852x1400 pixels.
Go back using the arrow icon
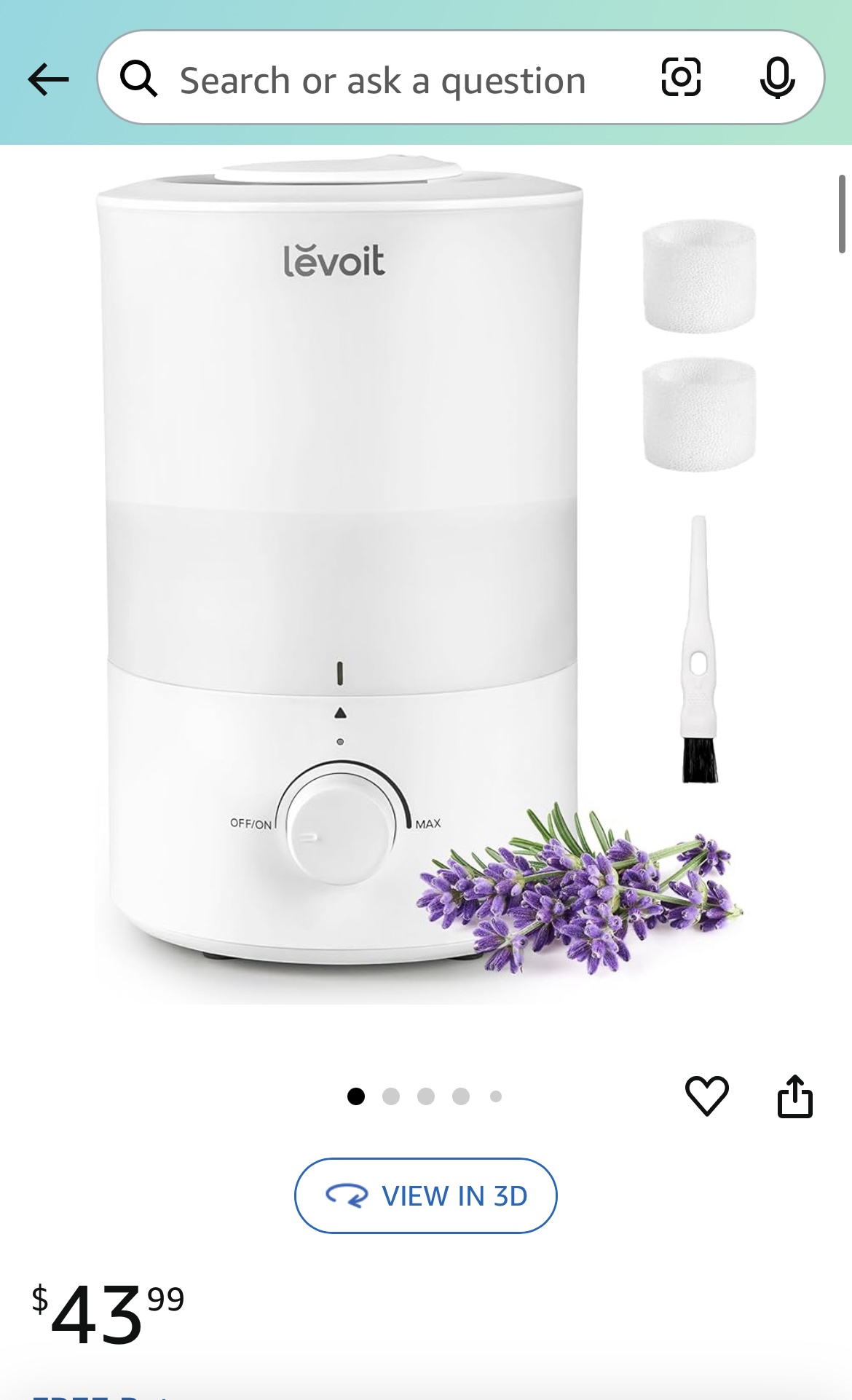48,79
